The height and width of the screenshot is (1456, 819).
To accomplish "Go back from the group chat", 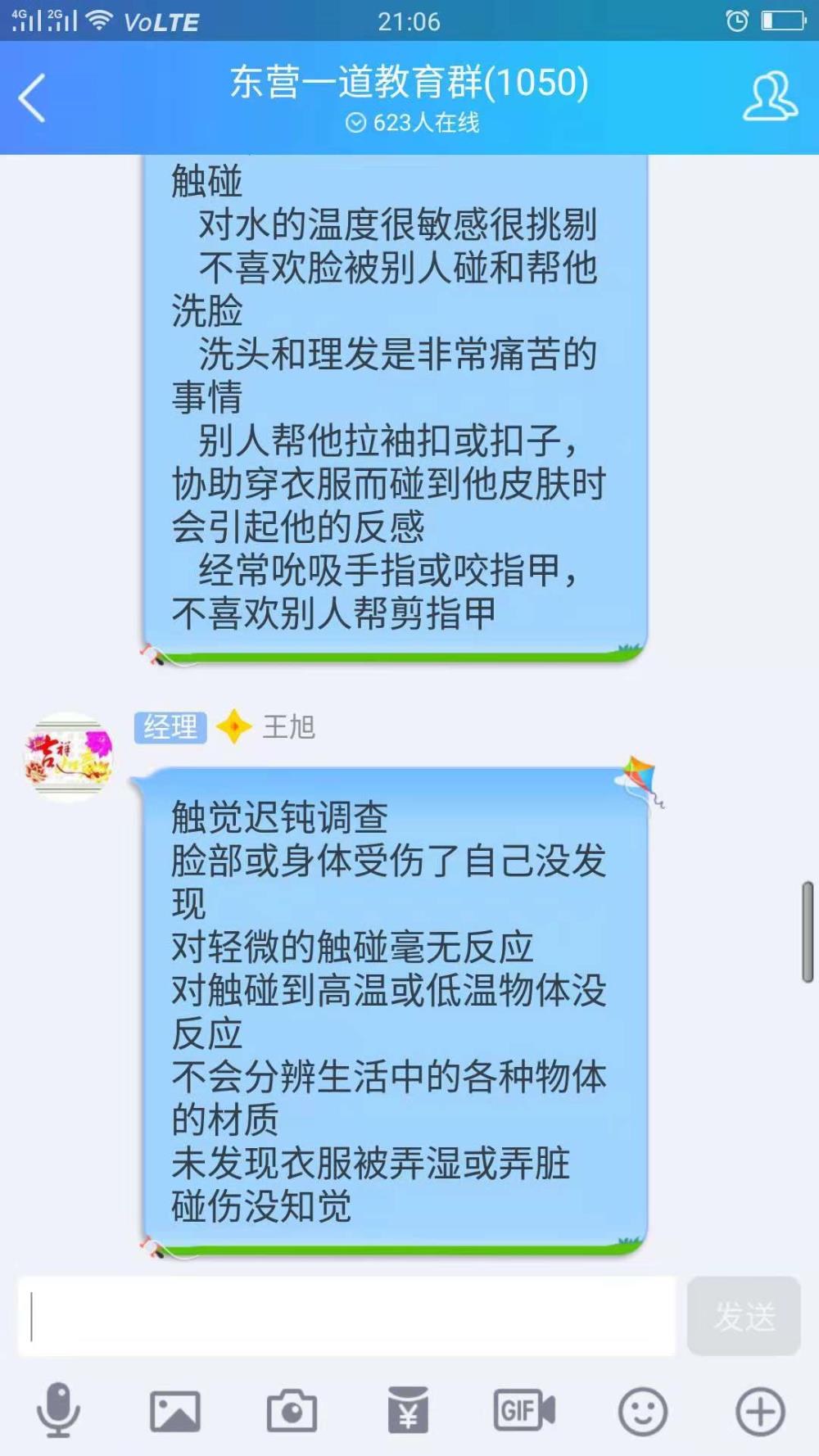I will pyautogui.click(x=32, y=97).
